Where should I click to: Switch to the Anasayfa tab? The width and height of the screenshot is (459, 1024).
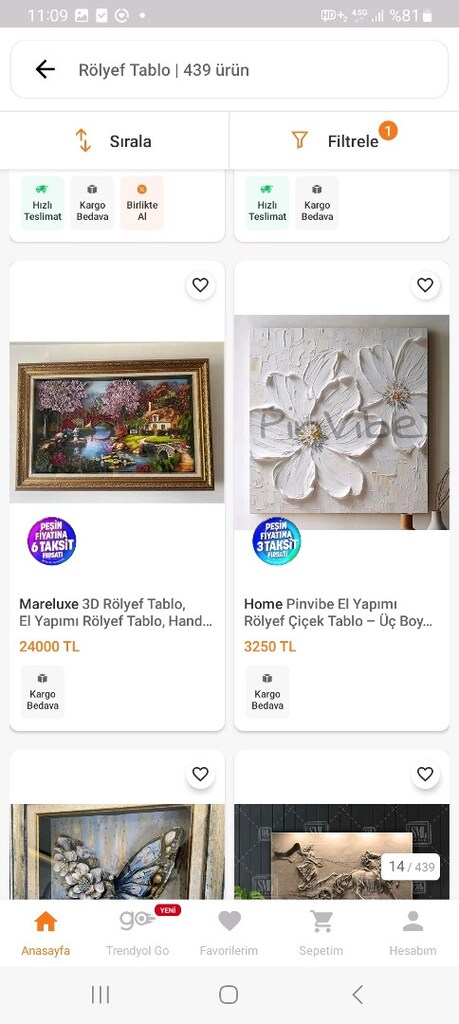[x=46, y=933]
